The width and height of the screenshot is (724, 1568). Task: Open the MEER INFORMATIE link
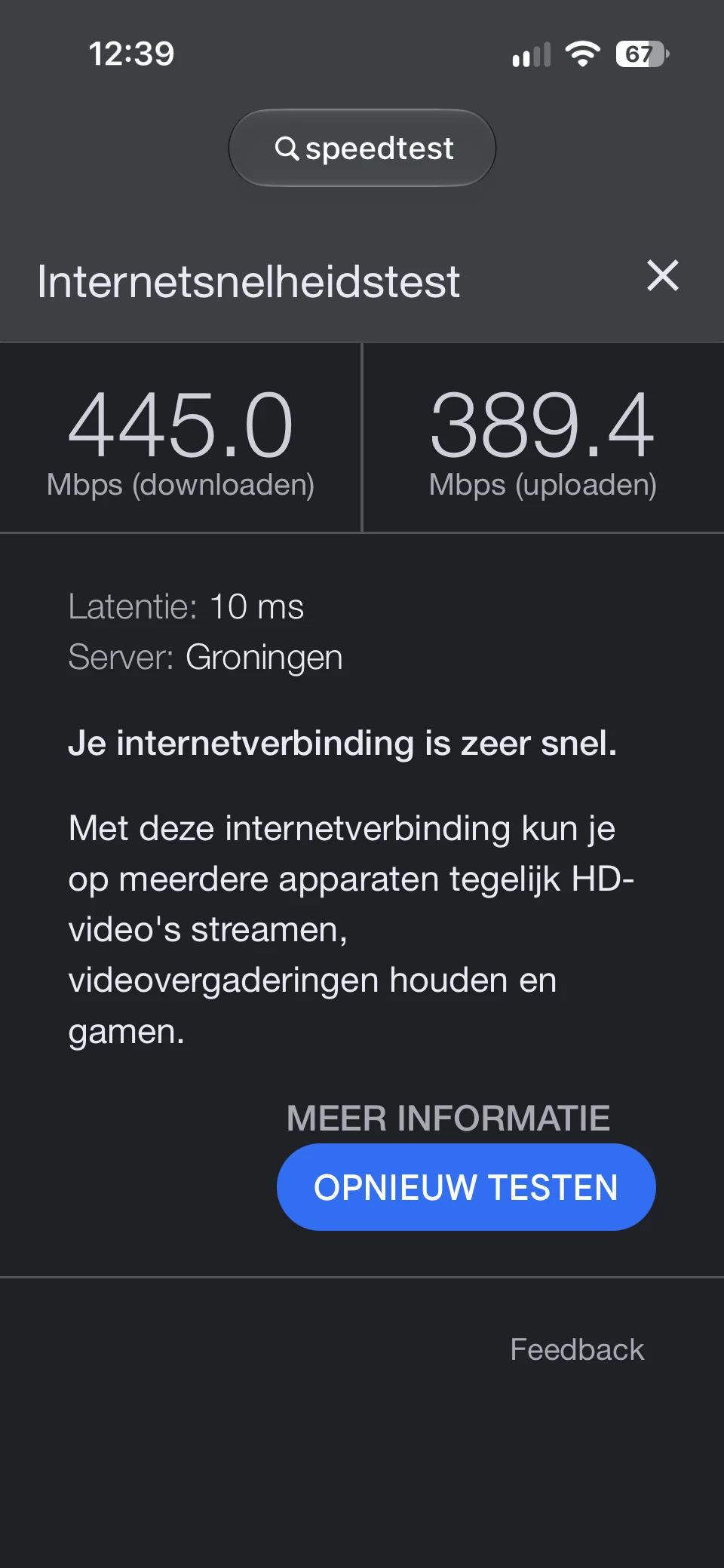pyautogui.click(x=448, y=1118)
